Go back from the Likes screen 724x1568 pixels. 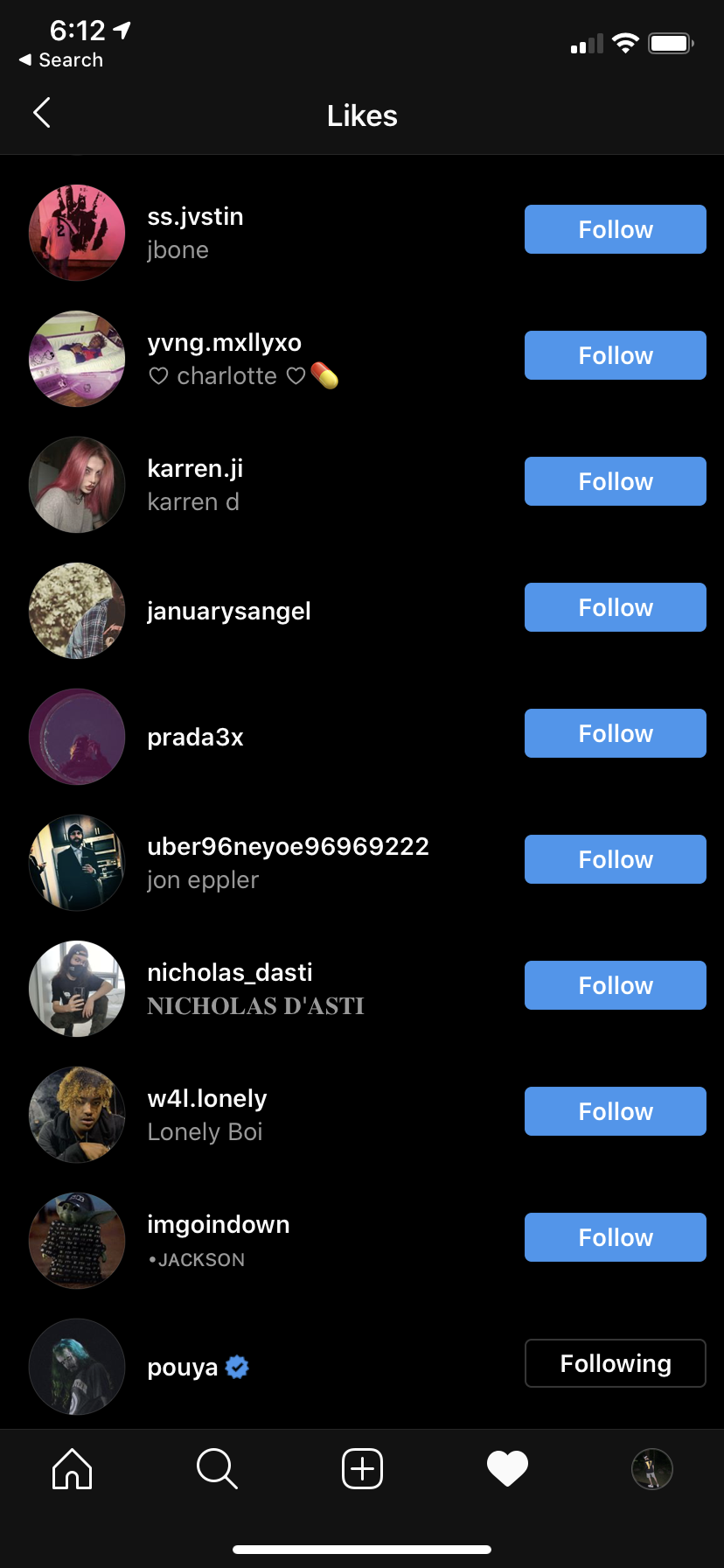pyautogui.click(x=41, y=114)
